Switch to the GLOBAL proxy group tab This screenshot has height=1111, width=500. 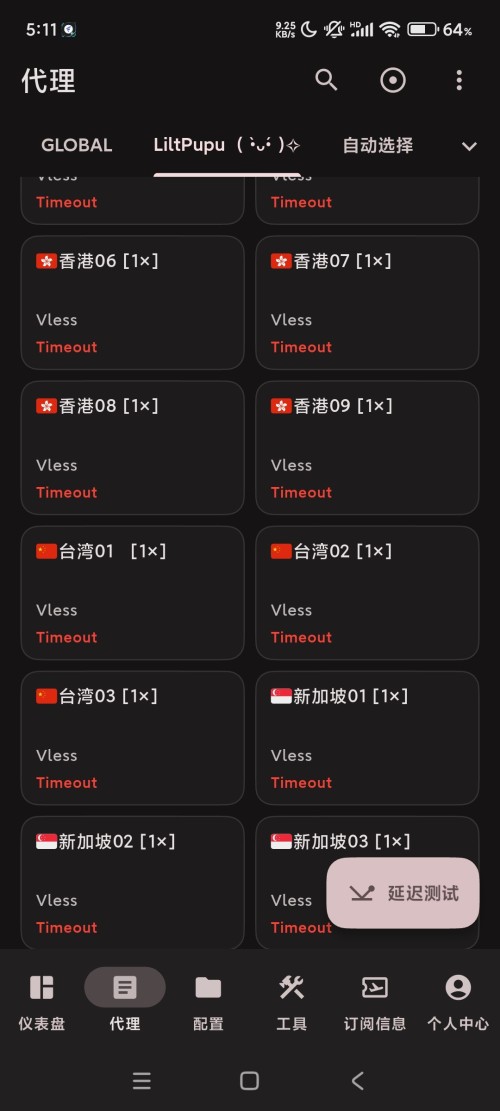click(76, 145)
